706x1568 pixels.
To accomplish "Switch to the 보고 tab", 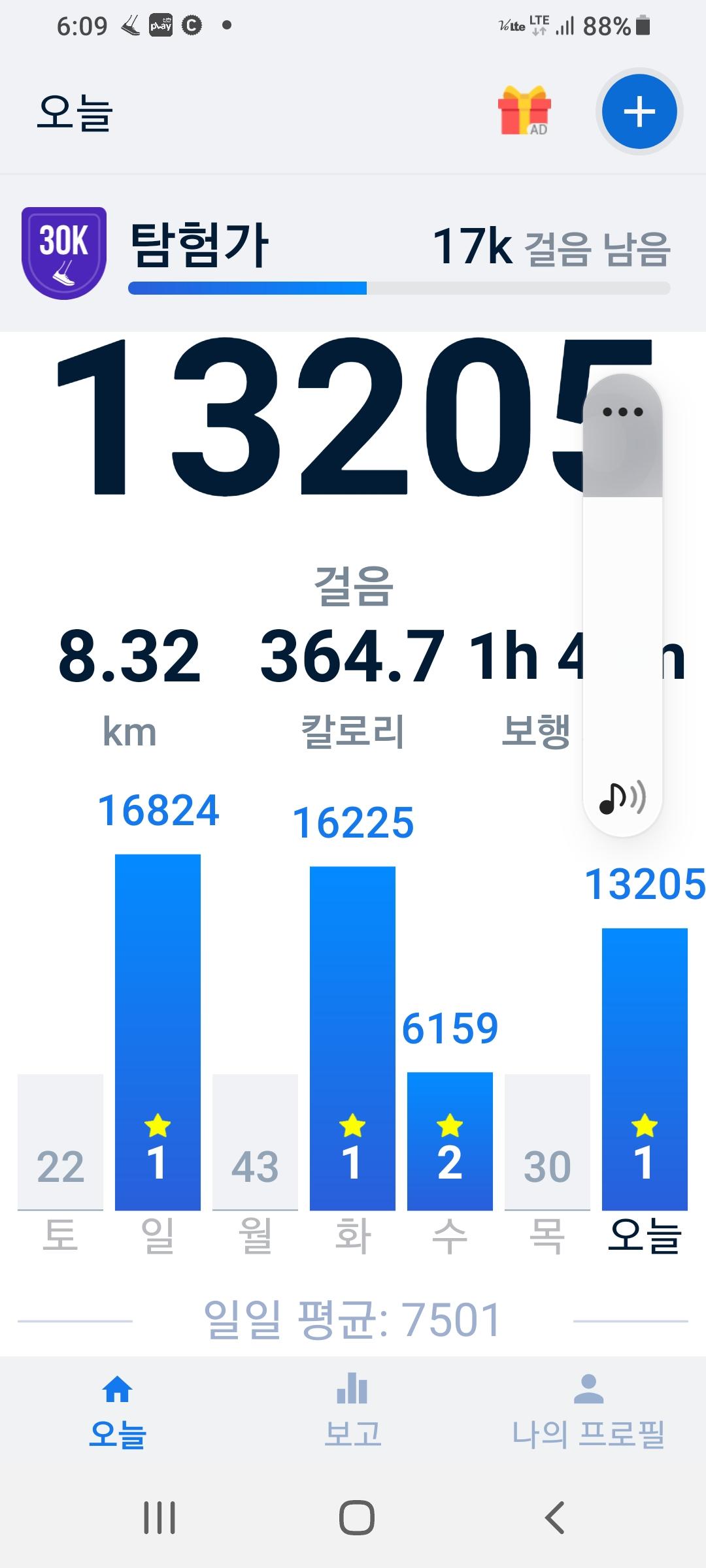I will (353, 1411).
